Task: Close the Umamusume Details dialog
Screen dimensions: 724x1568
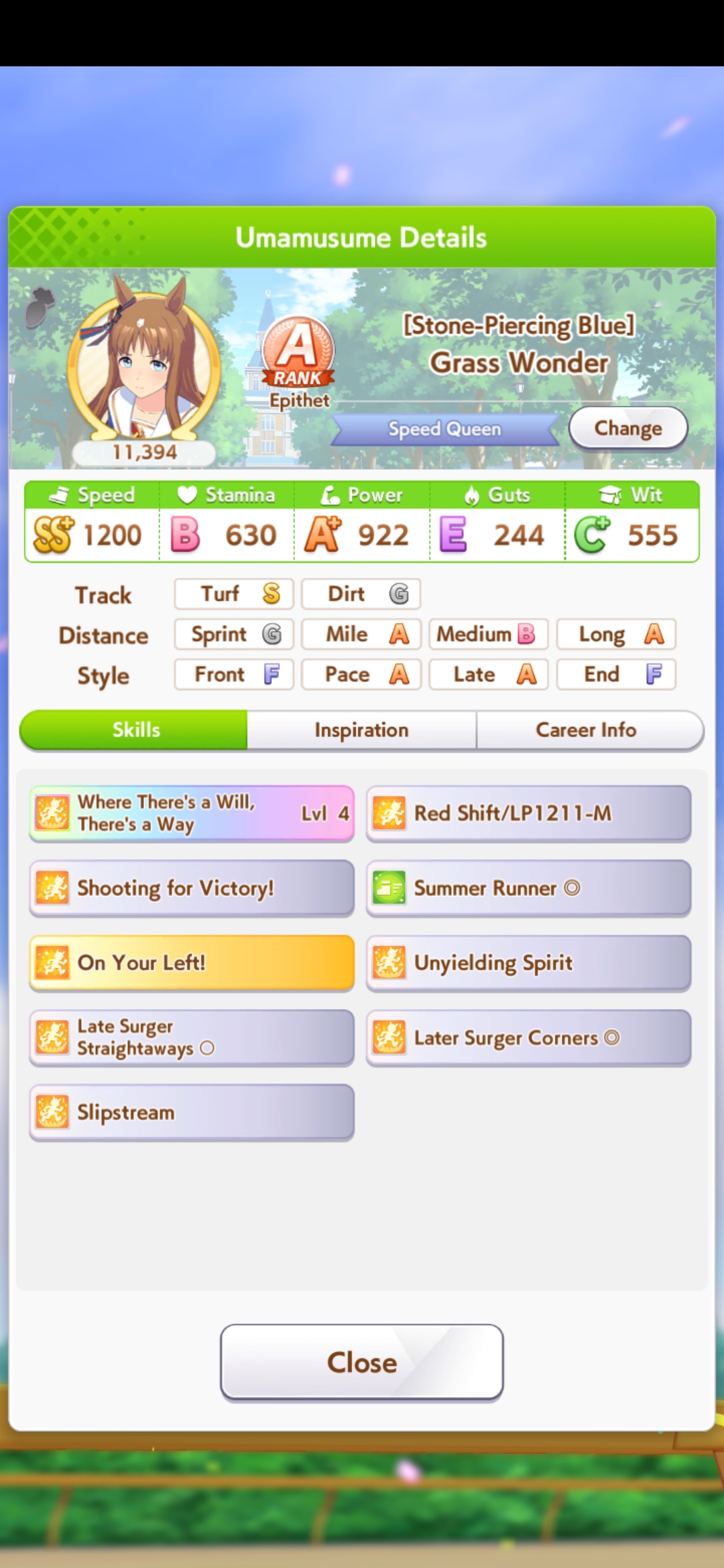Action: click(362, 1362)
